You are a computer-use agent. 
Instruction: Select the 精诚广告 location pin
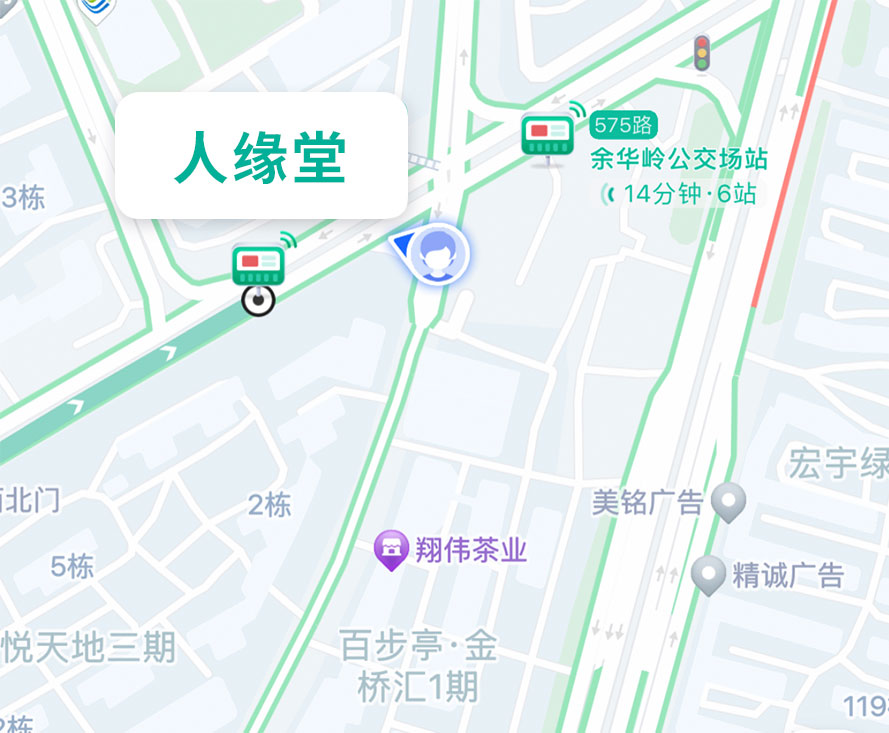tap(709, 575)
